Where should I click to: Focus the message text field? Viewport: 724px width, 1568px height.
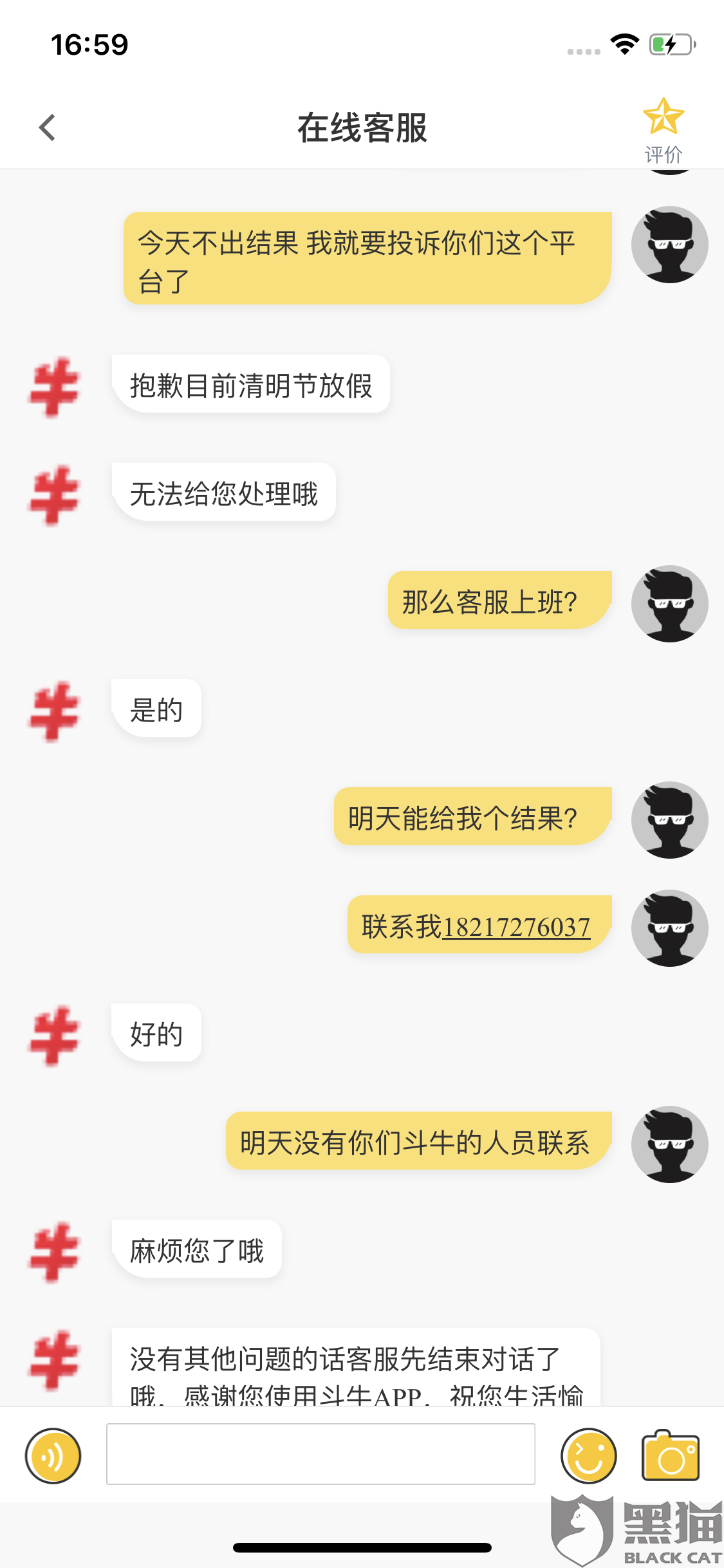point(320,1454)
